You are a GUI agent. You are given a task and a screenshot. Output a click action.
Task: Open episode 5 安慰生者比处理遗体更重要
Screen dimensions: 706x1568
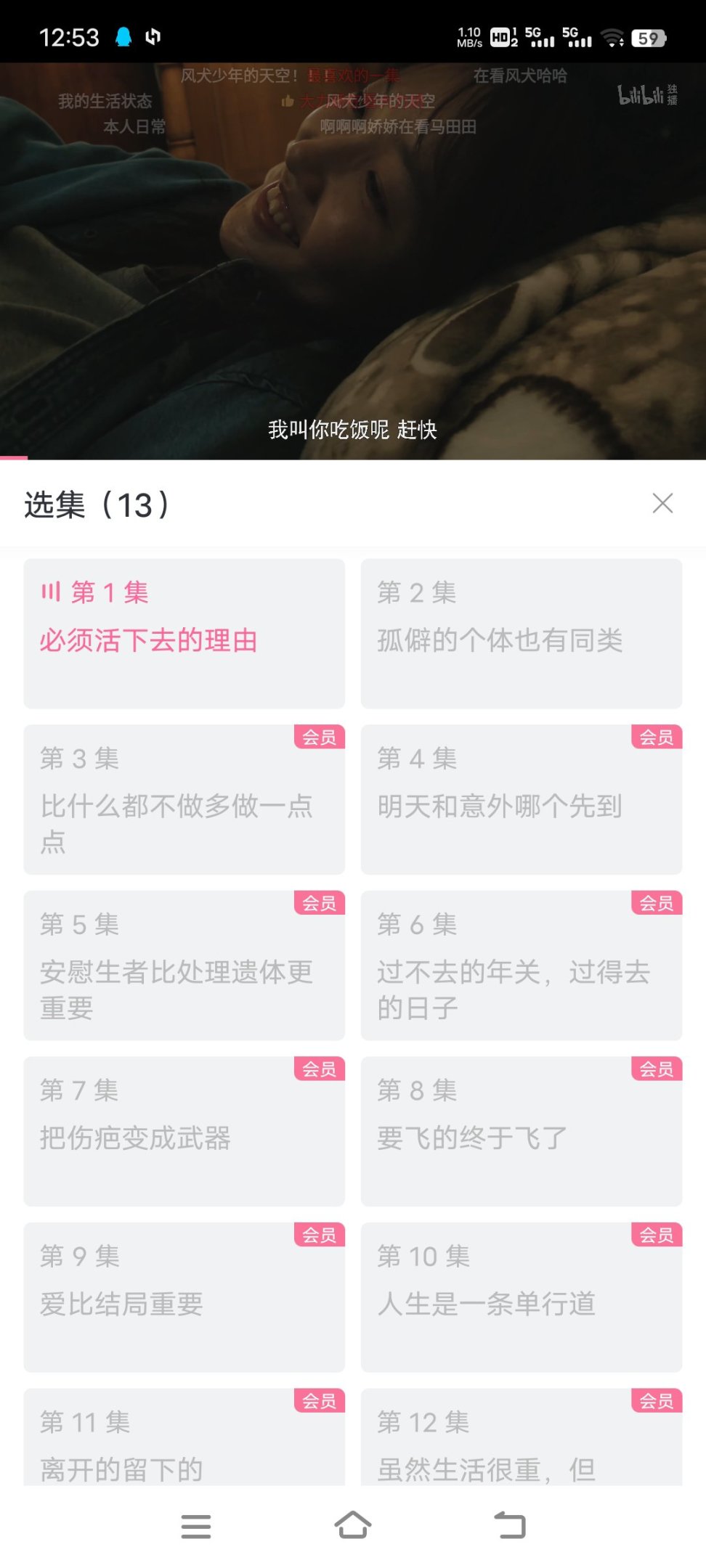click(184, 965)
